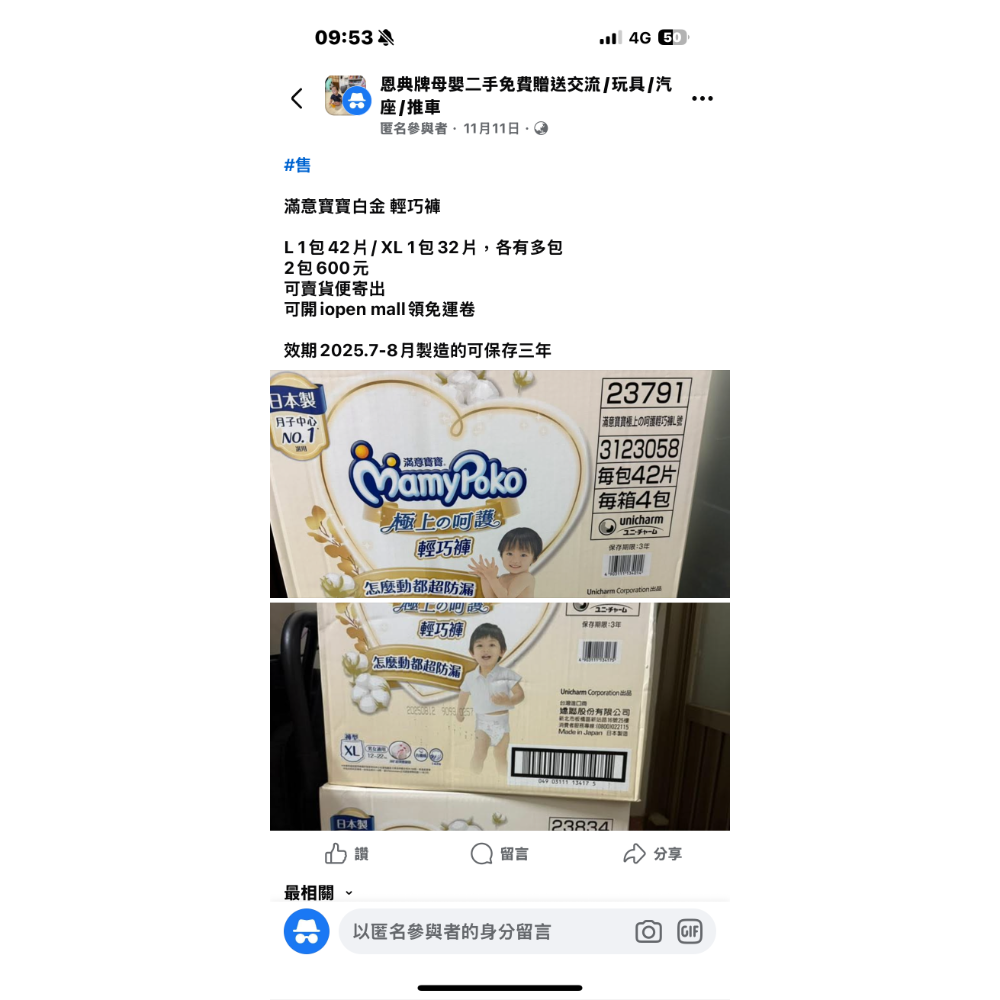Share the post via 分享

pos(652,854)
